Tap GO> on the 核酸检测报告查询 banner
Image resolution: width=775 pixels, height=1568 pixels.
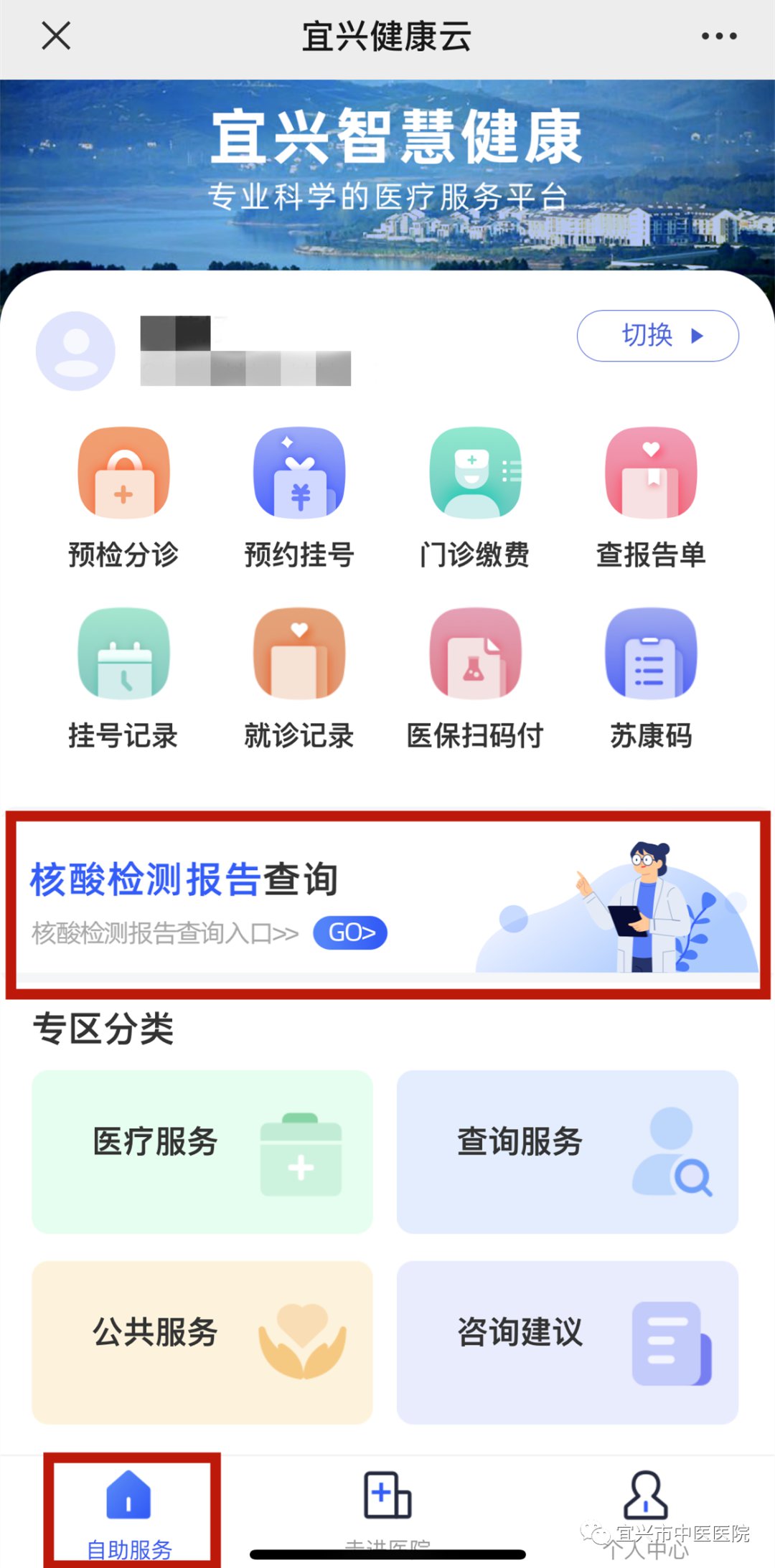coord(350,932)
